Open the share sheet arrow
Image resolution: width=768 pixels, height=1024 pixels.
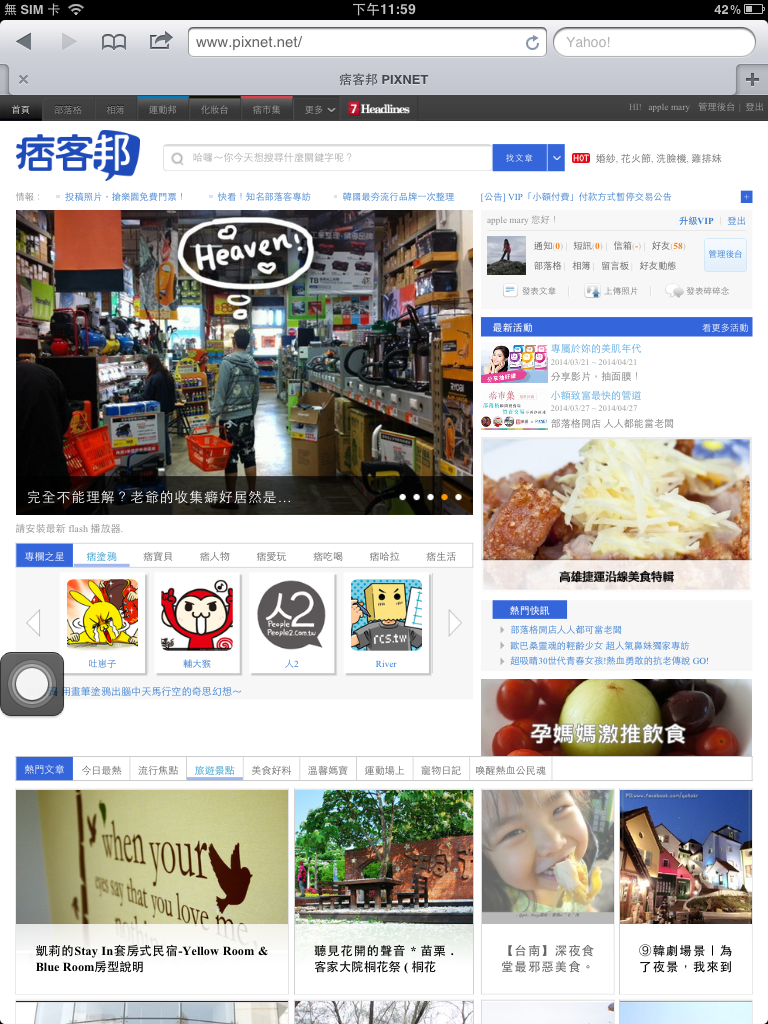click(160, 41)
